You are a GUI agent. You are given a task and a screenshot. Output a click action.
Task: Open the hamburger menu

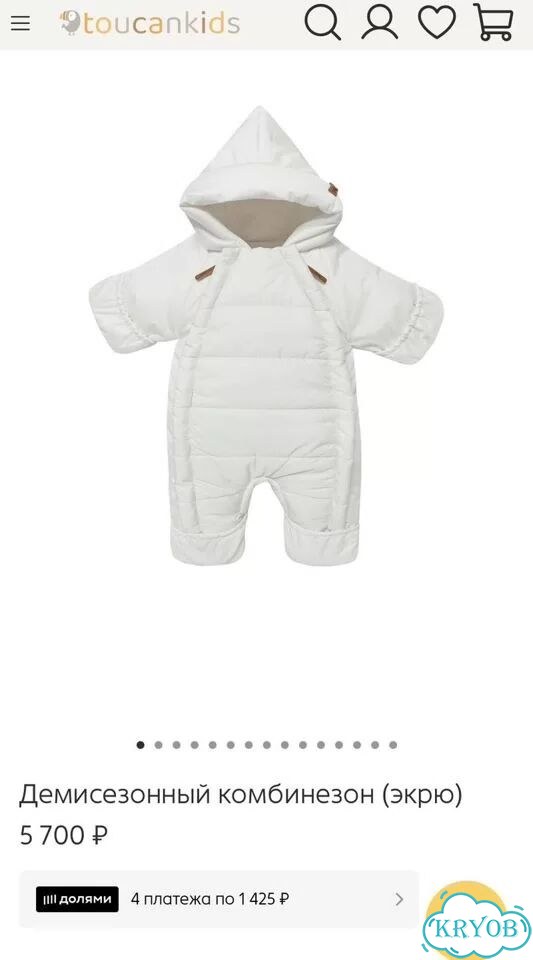pos(20,23)
